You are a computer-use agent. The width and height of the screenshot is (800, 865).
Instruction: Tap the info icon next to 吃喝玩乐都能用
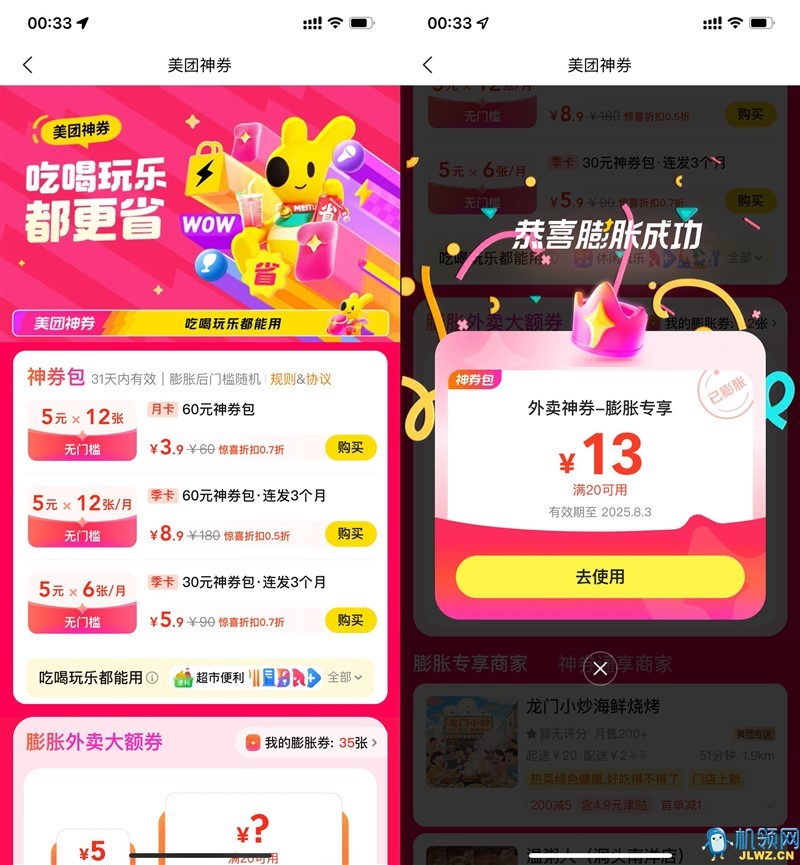(152, 678)
